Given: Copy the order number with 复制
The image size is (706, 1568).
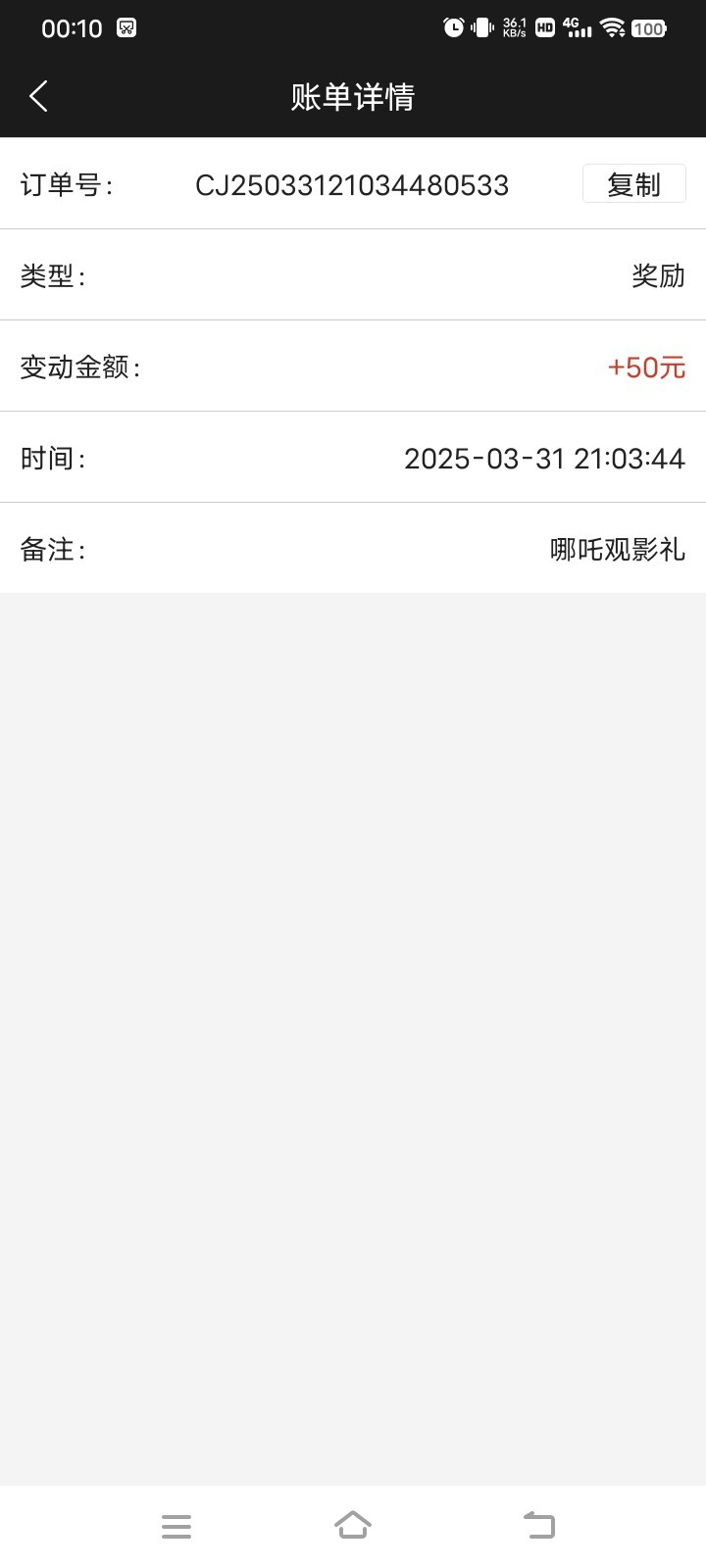Looking at the screenshot, I should coord(633,184).
